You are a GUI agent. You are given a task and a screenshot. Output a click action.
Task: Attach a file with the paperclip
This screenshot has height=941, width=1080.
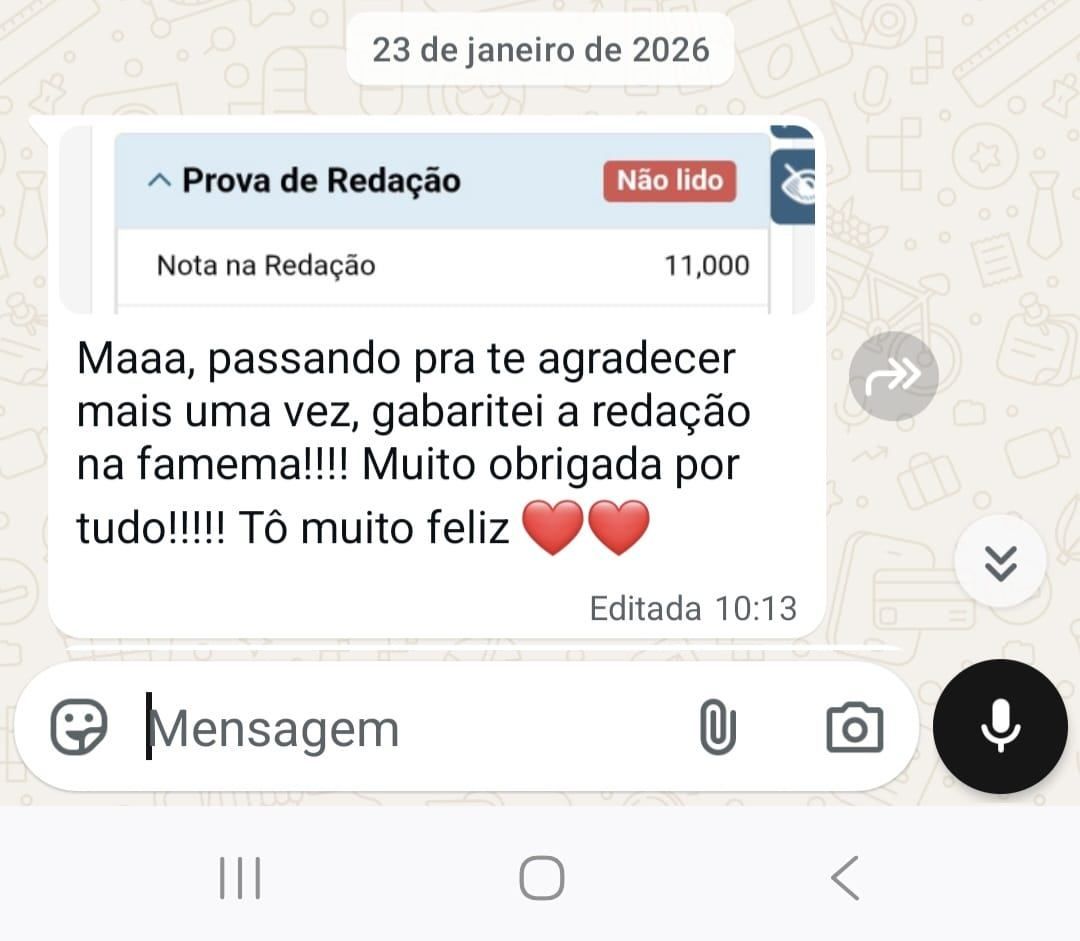point(717,727)
